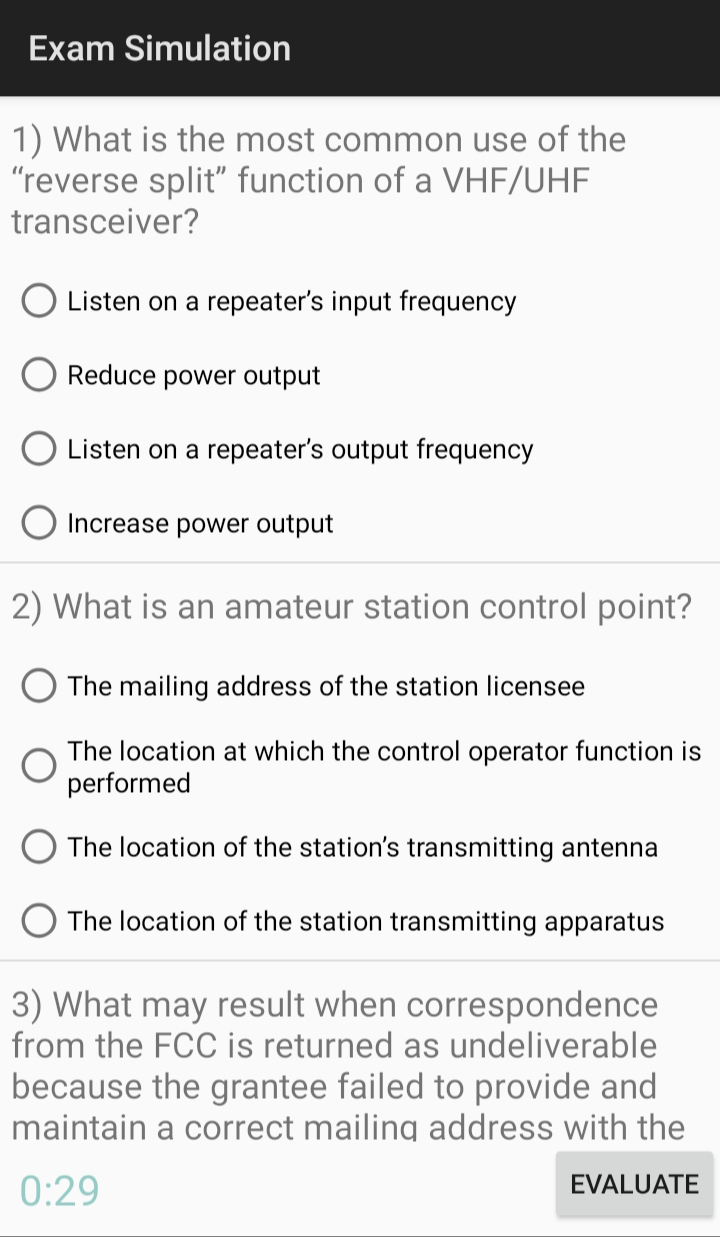Choose the "Reduce power output" answer

pos(40,376)
